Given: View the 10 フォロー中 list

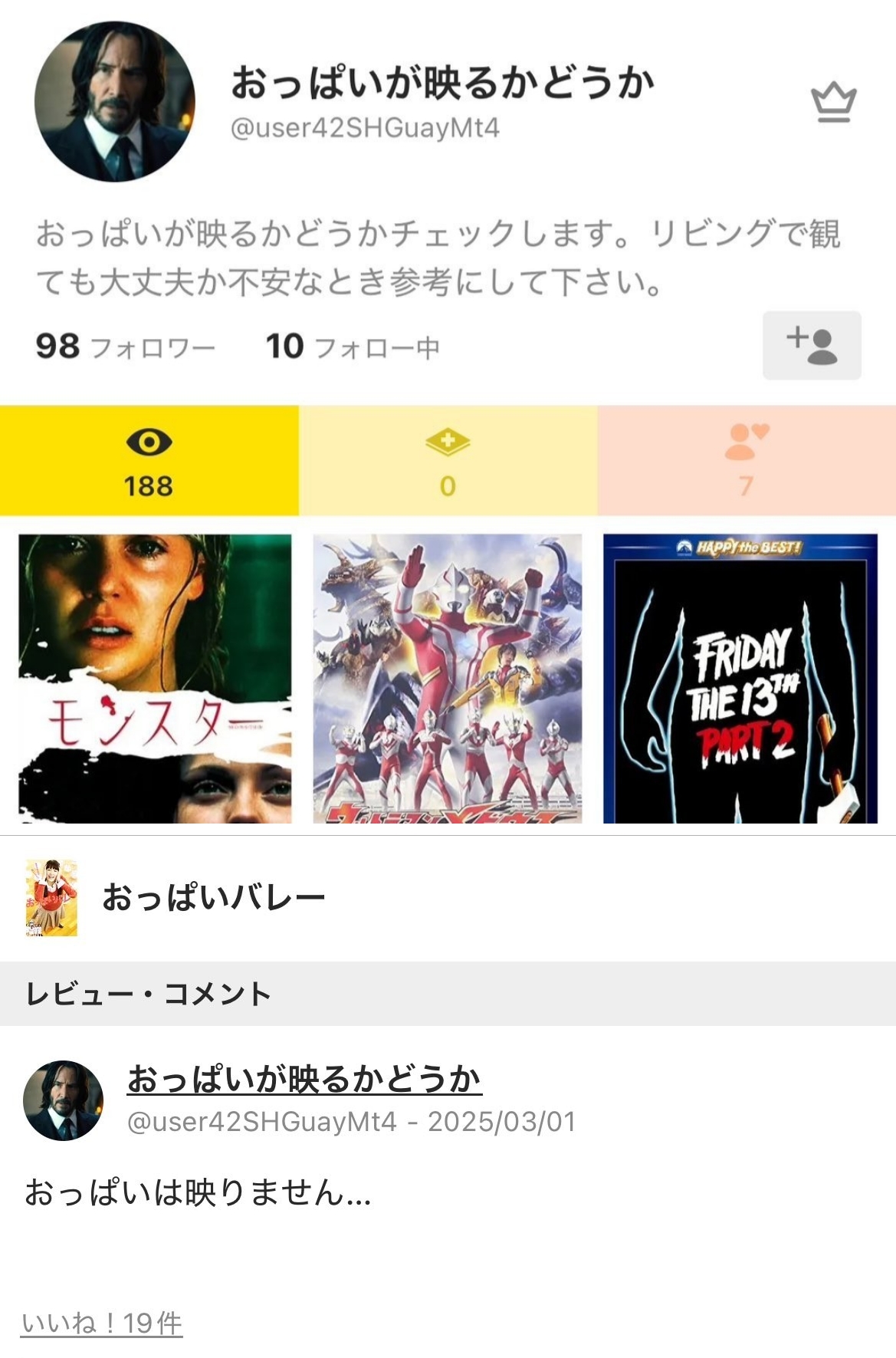Looking at the screenshot, I should tap(353, 347).
